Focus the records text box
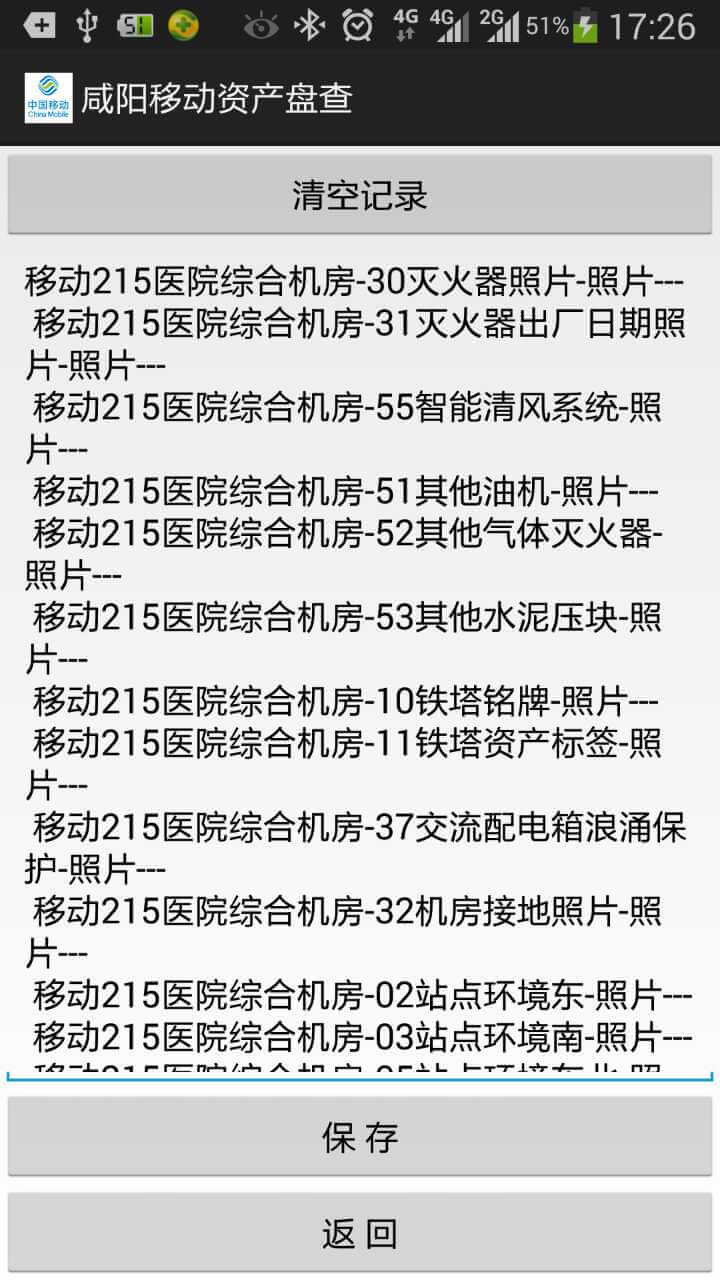Screen dimensions: 720x1280 pyautogui.click(x=360, y=661)
